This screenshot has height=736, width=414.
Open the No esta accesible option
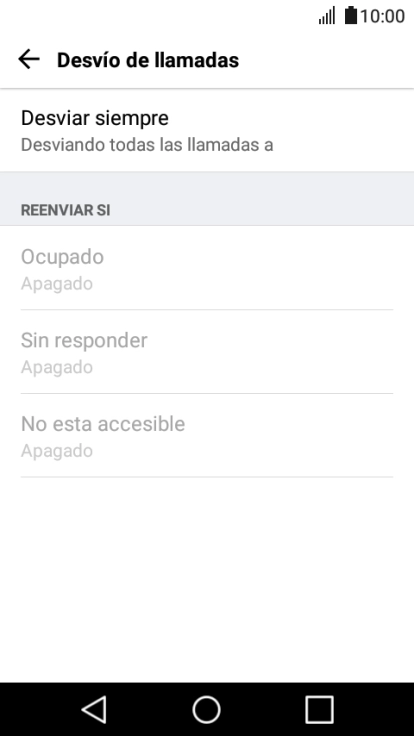click(207, 435)
